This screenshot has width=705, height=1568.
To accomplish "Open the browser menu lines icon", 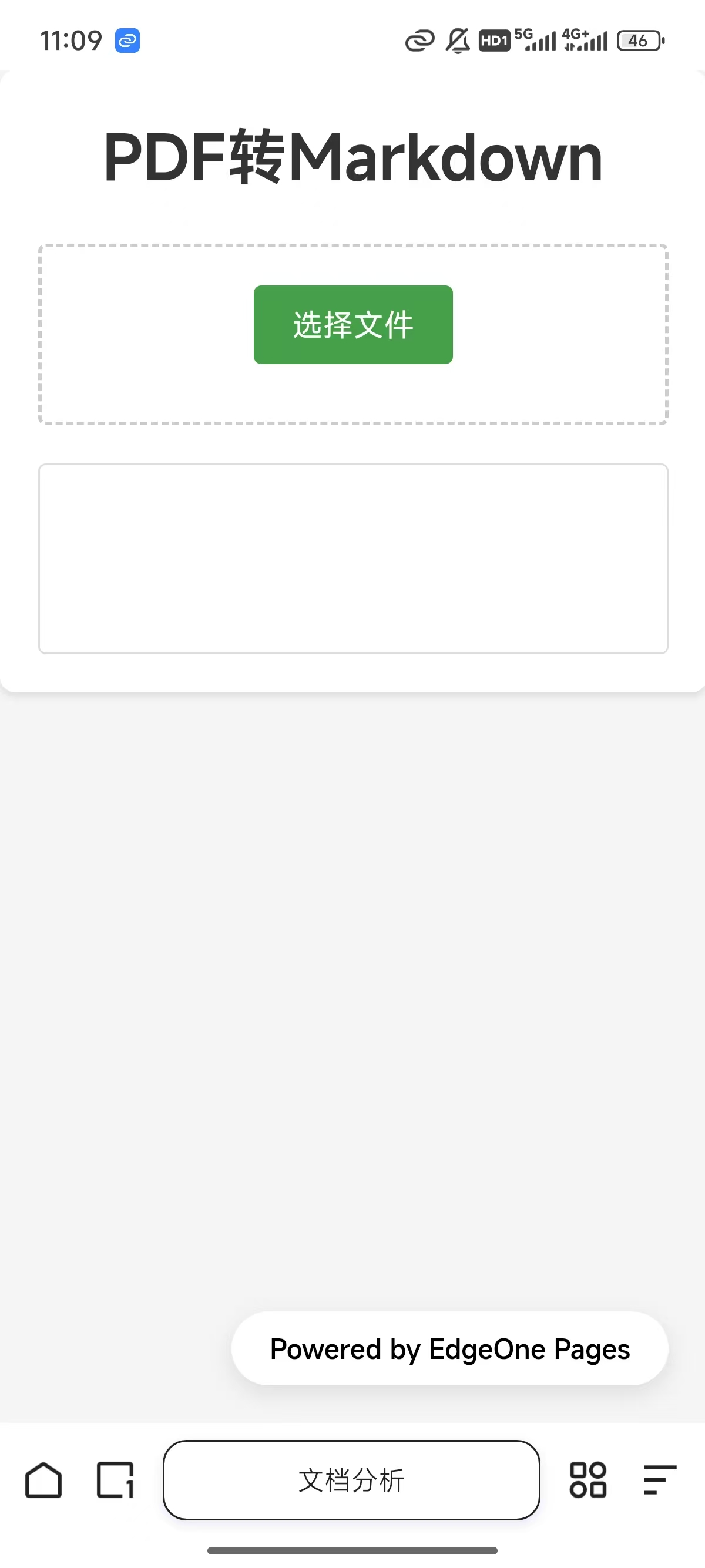I will [x=660, y=1480].
